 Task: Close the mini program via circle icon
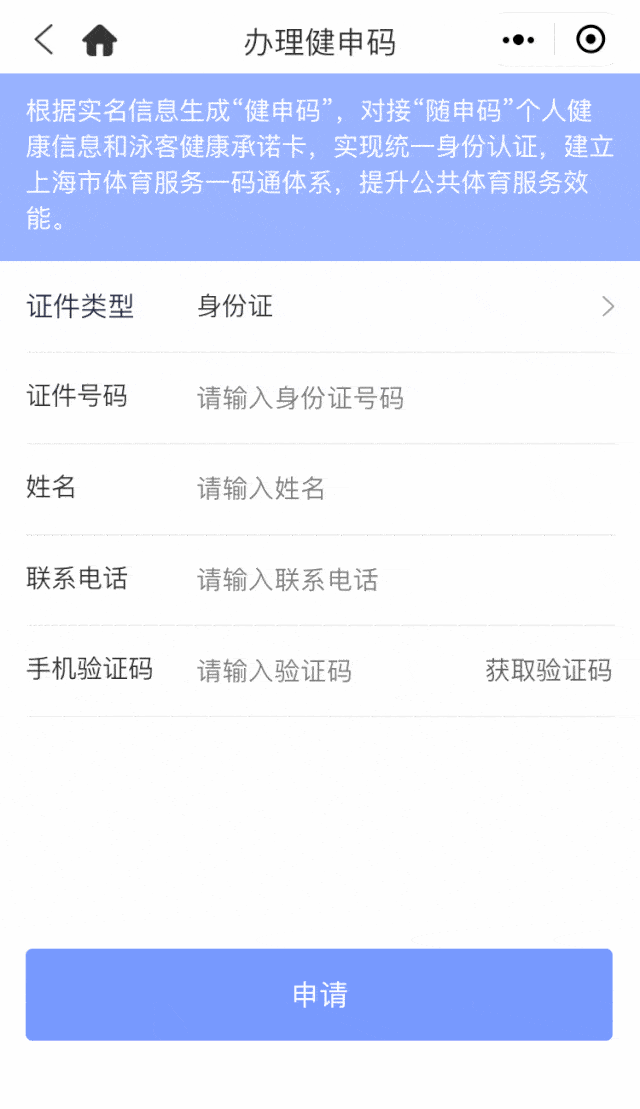click(591, 40)
